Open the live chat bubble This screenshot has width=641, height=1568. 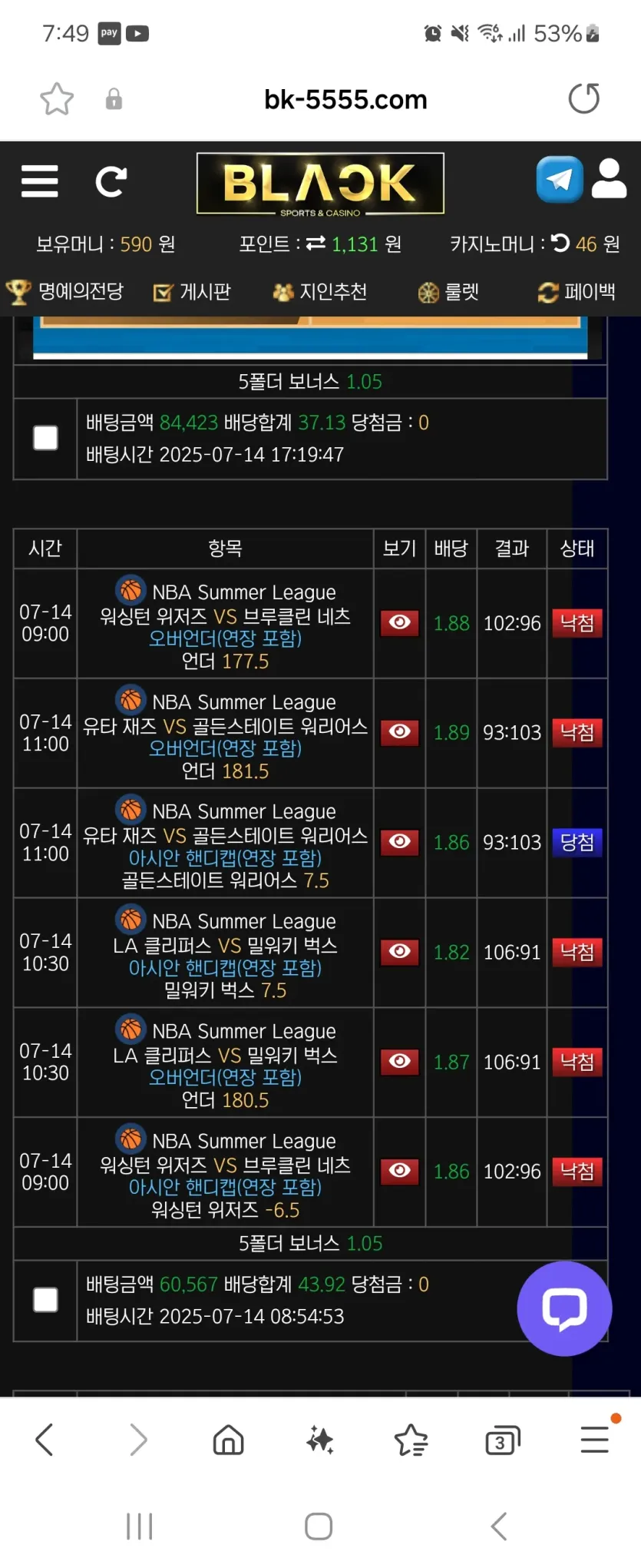564,1308
